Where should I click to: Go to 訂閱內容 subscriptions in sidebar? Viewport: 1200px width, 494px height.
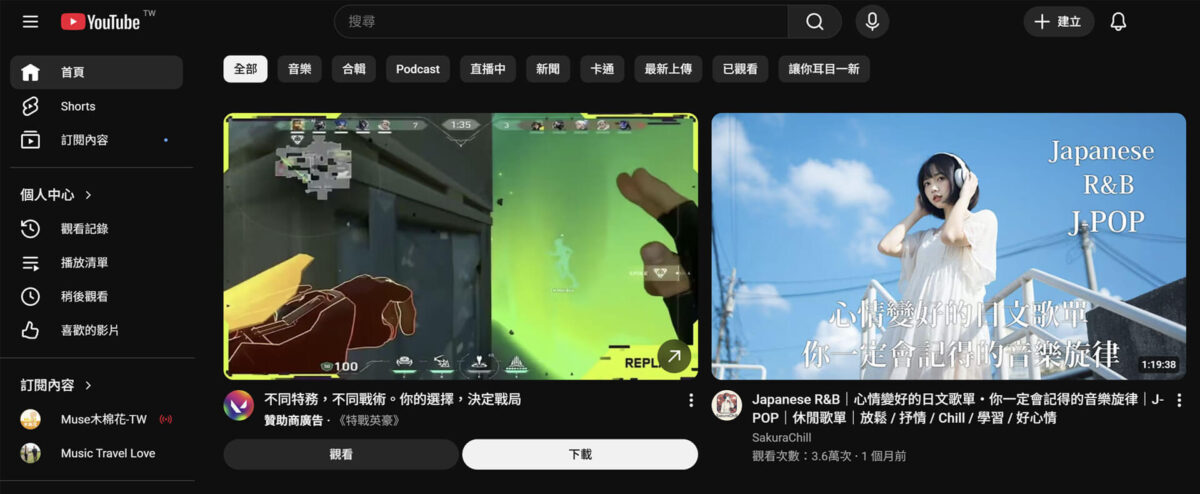tap(84, 140)
